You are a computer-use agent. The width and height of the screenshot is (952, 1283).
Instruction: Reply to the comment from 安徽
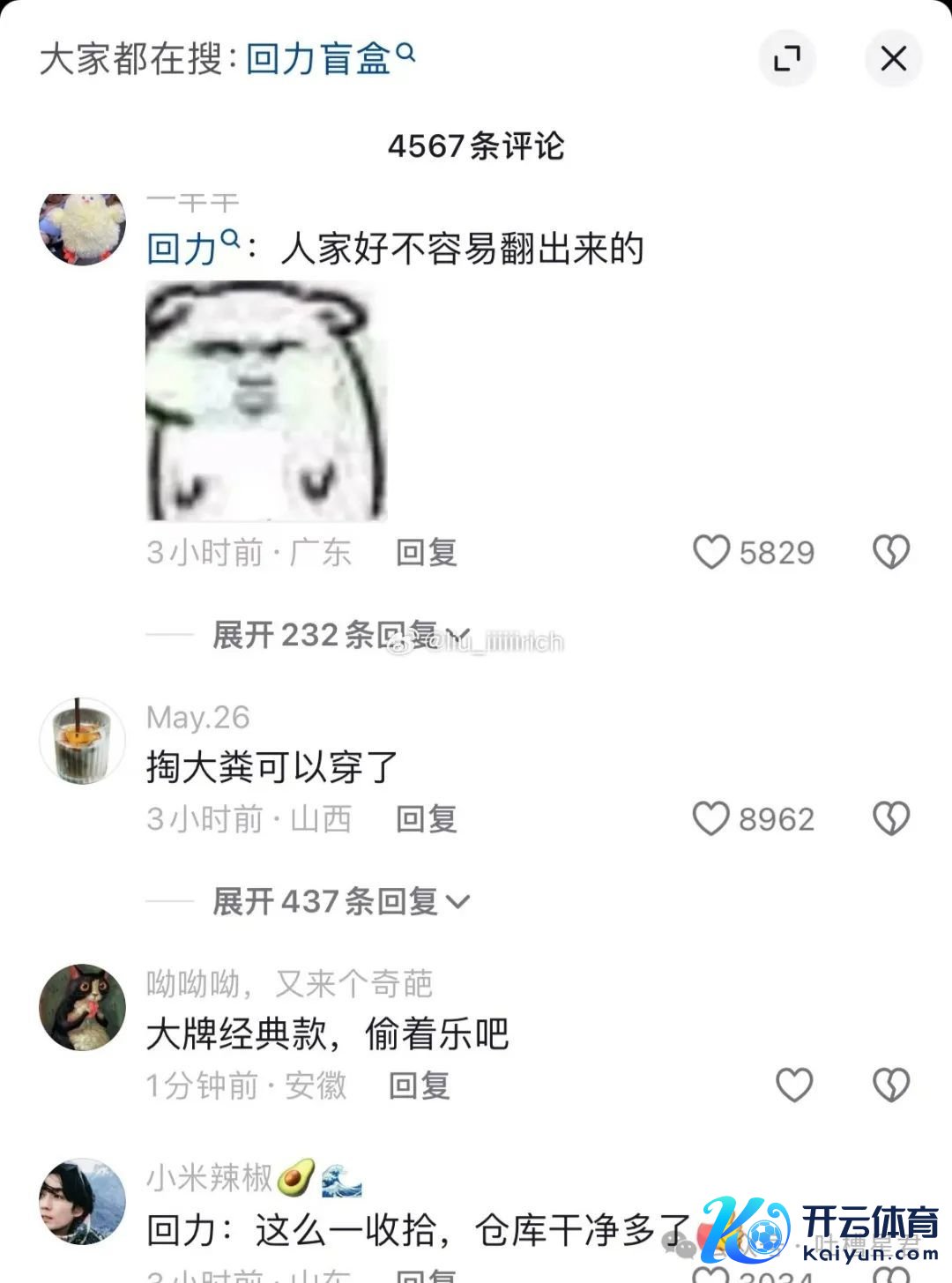coord(420,1085)
